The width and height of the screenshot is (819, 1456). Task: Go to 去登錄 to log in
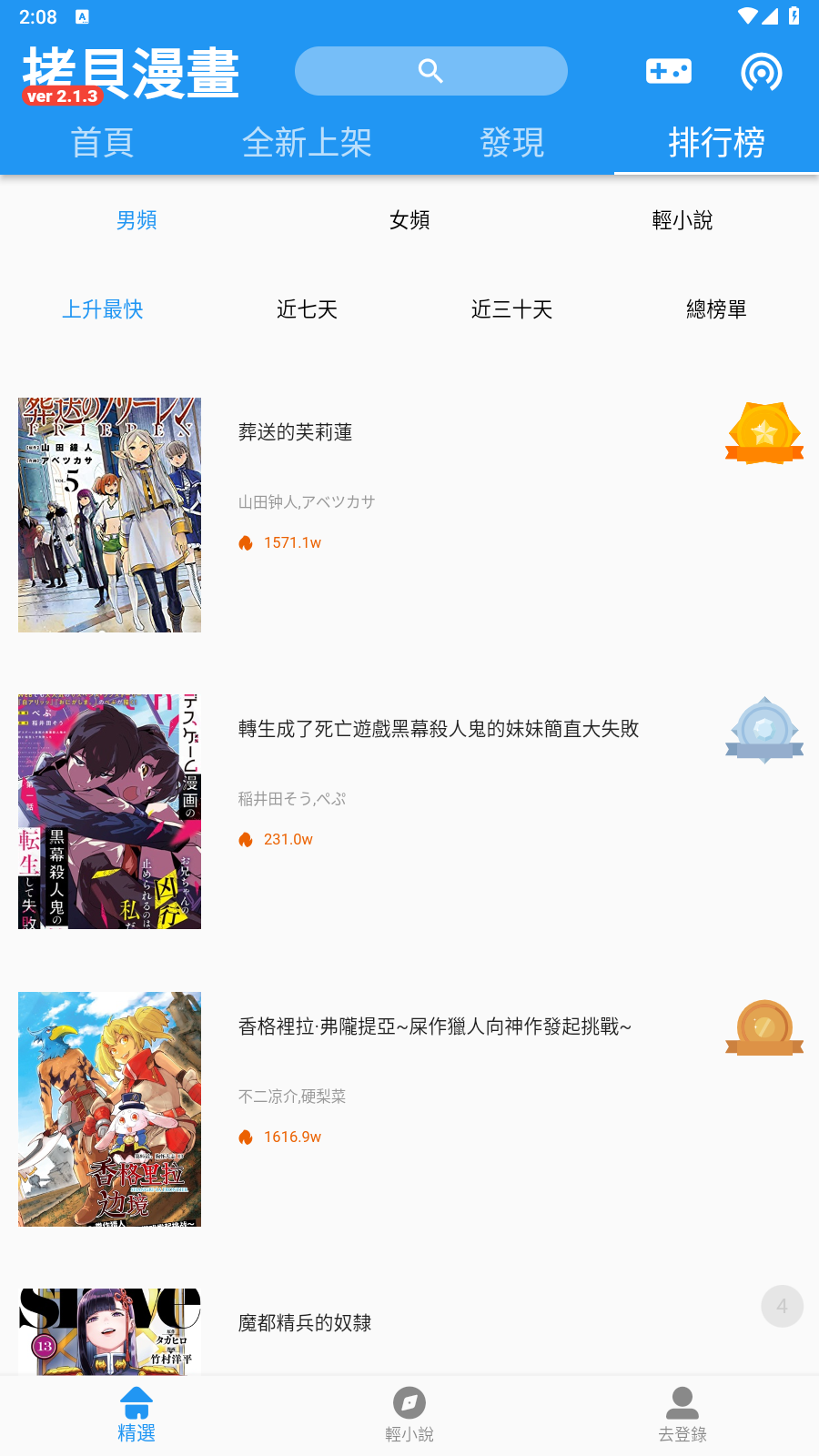pos(682,1415)
